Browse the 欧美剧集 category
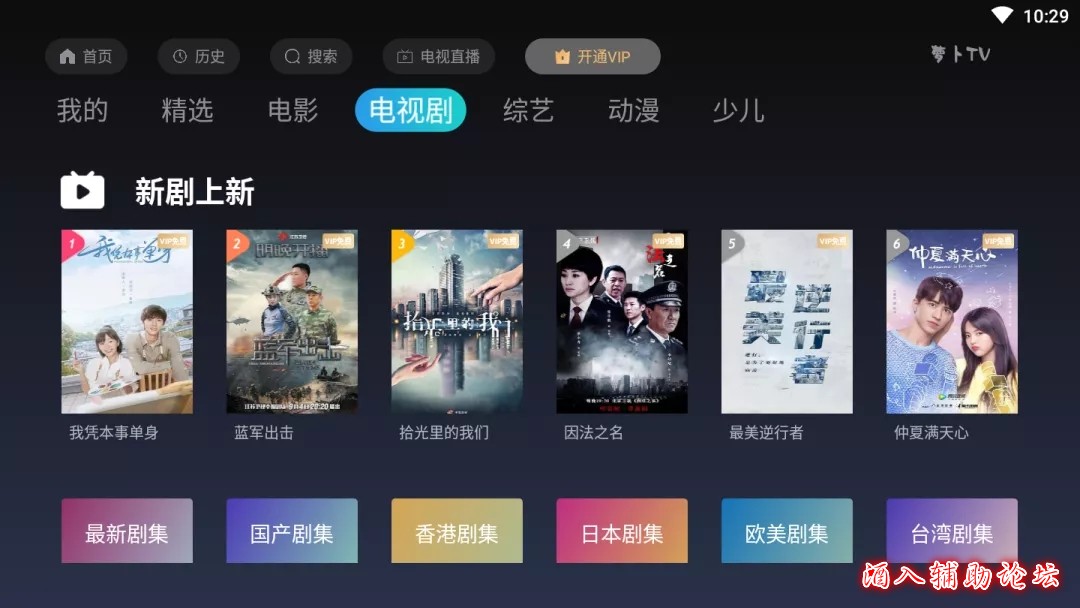Viewport: 1080px width, 608px height. click(x=787, y=532)
